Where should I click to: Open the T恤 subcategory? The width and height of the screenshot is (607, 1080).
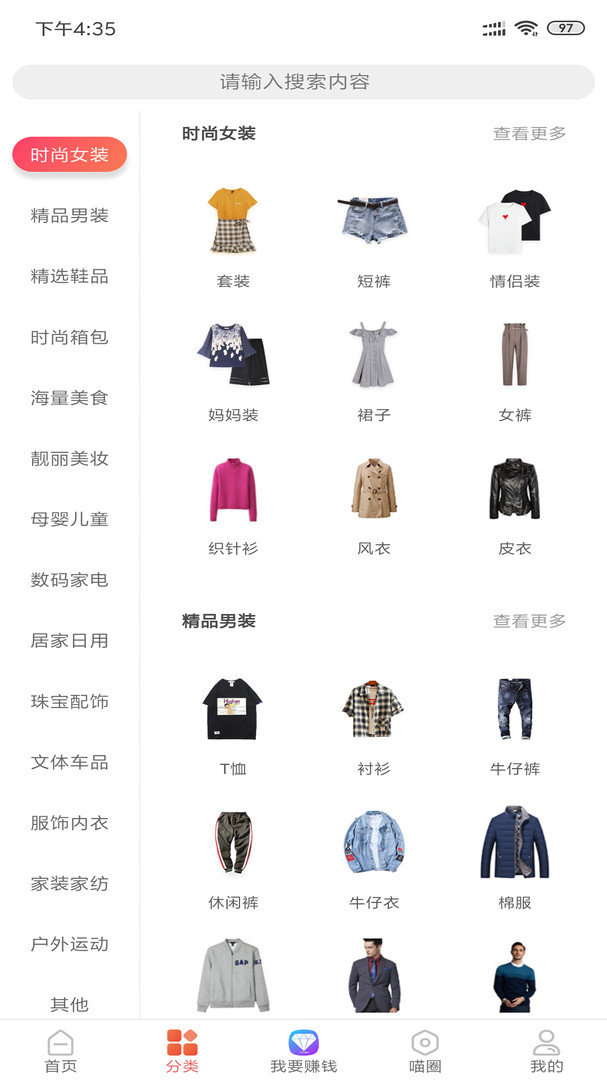pos(233,724)
